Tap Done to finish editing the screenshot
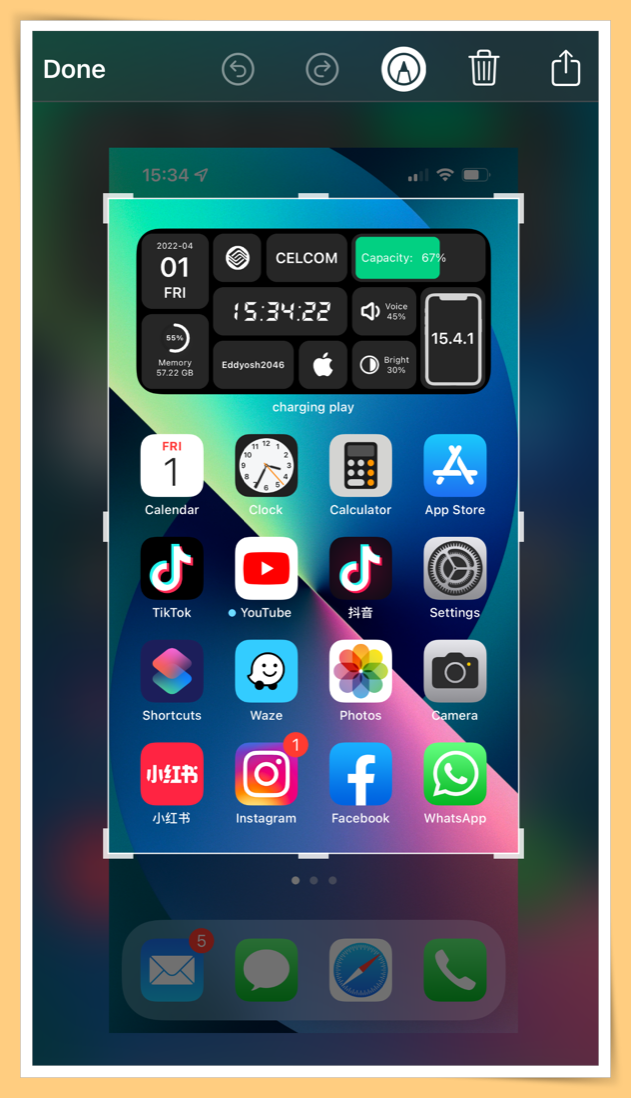Image resolution: width=631 pixels, height=1098 pixels. (x=74, y=69)
